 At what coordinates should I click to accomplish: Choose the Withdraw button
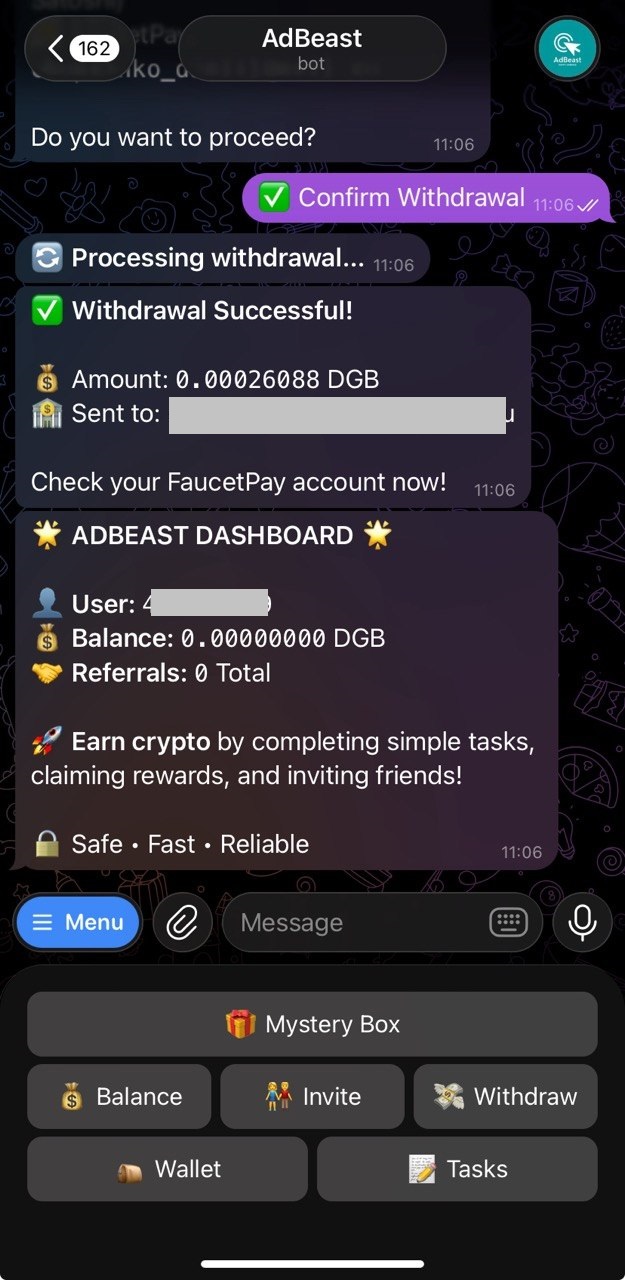pyautogui.click(x=505, y=1096)
